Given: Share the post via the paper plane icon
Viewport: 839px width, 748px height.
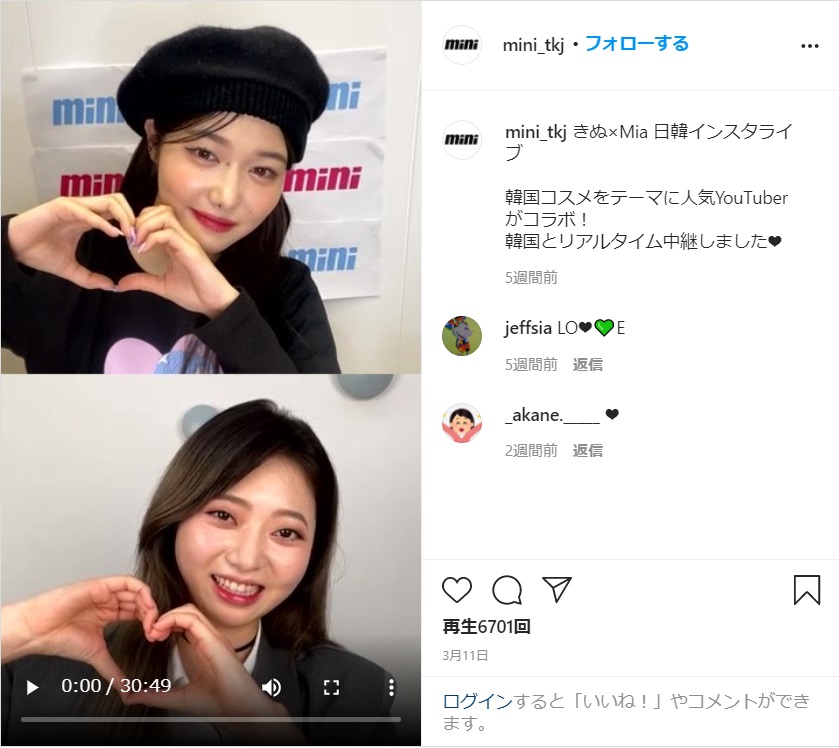Looking at the screenshot, I should [556, 589].
